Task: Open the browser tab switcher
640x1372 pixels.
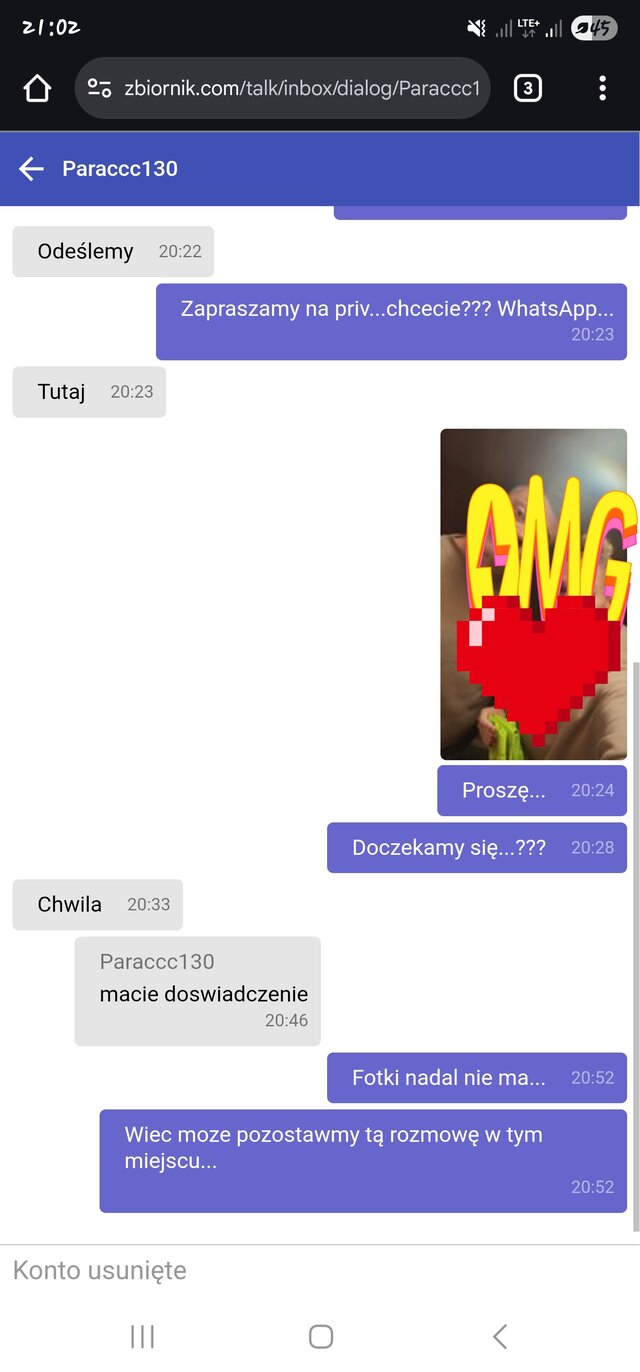Action: [527, 89]
